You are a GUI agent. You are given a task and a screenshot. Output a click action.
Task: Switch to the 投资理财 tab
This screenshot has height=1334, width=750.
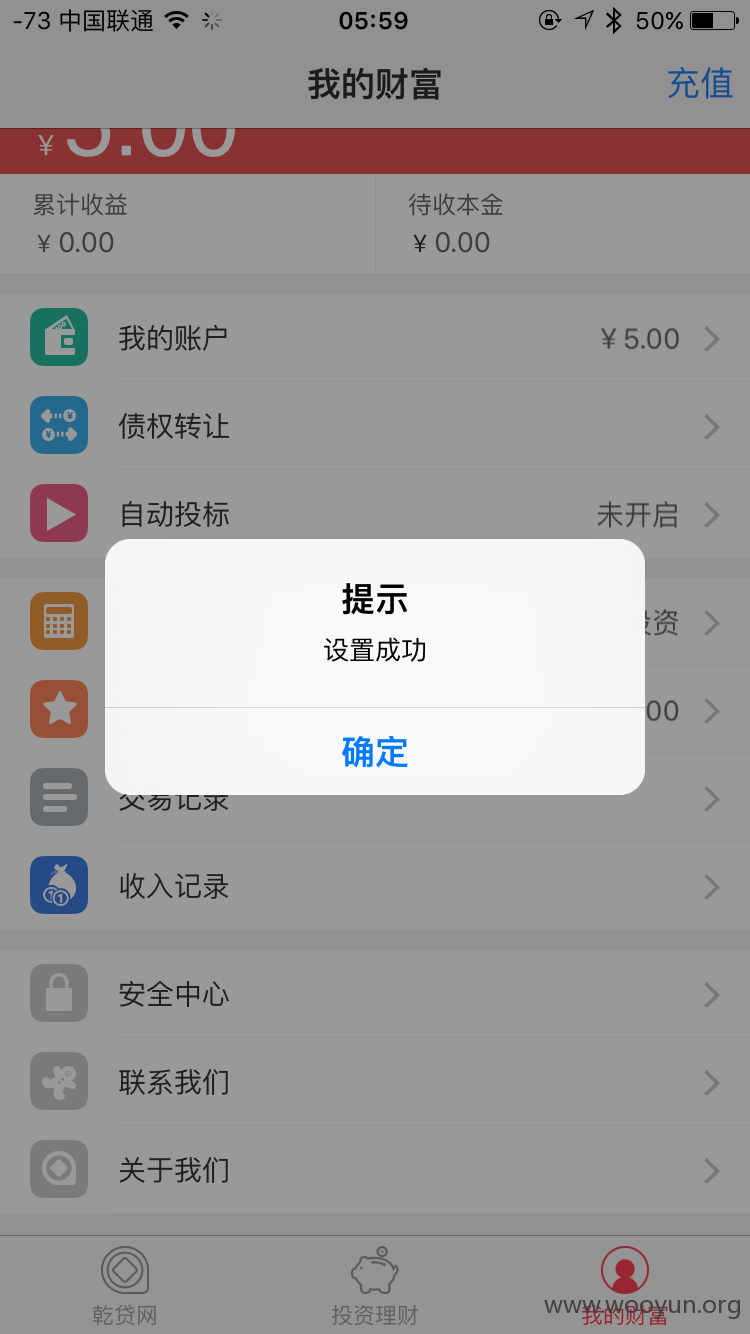[x=375, y=1285]
